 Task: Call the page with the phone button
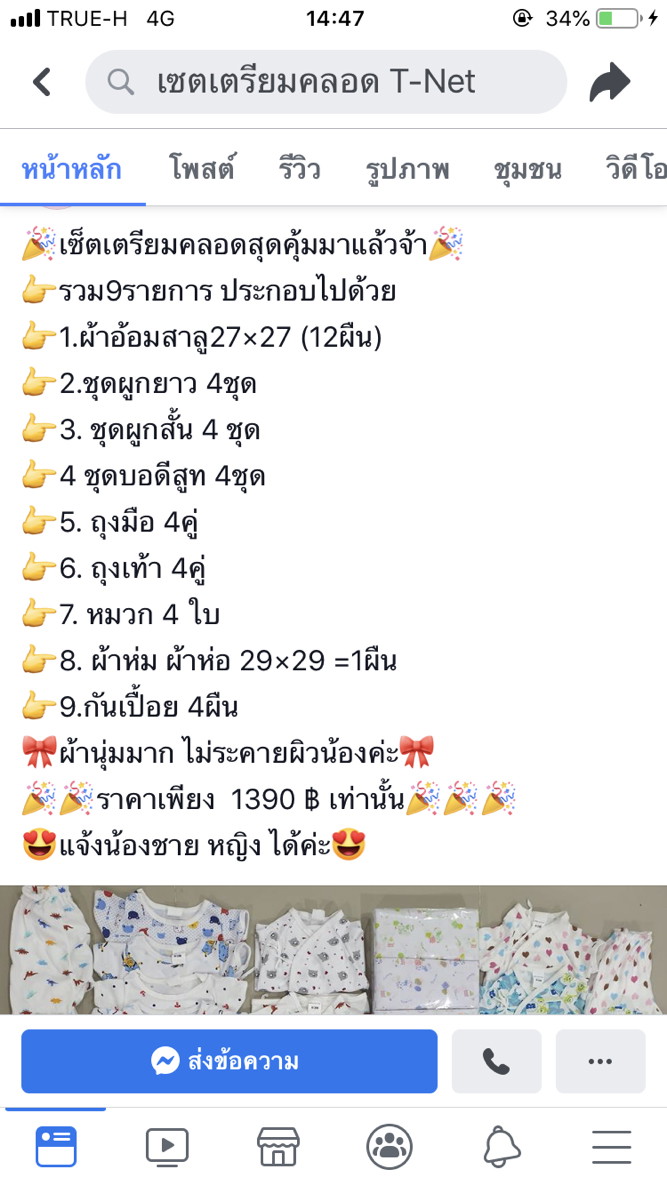coord(496,1061)
